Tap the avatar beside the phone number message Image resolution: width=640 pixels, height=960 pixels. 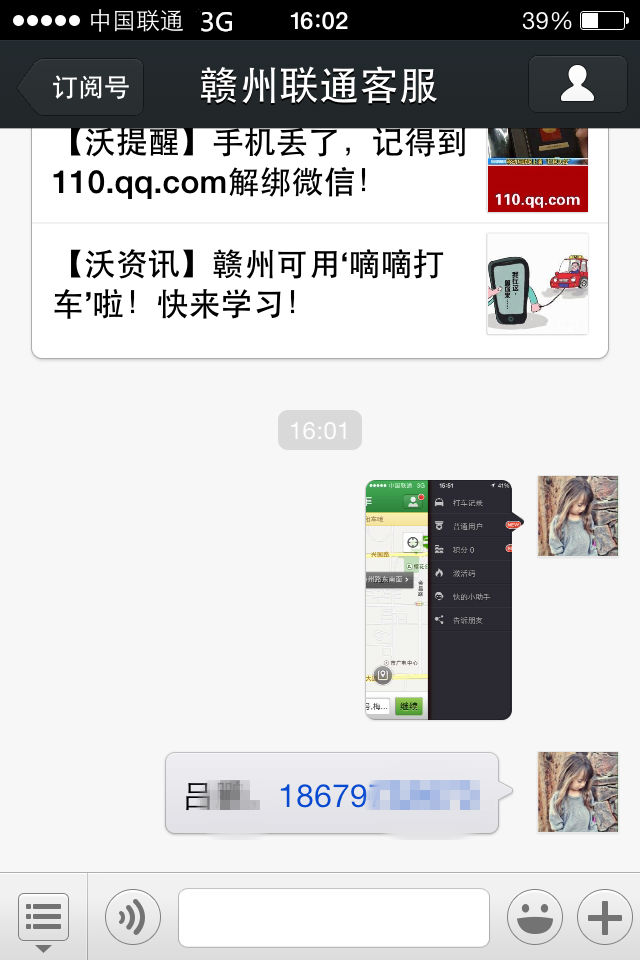[x=578, y=792]
